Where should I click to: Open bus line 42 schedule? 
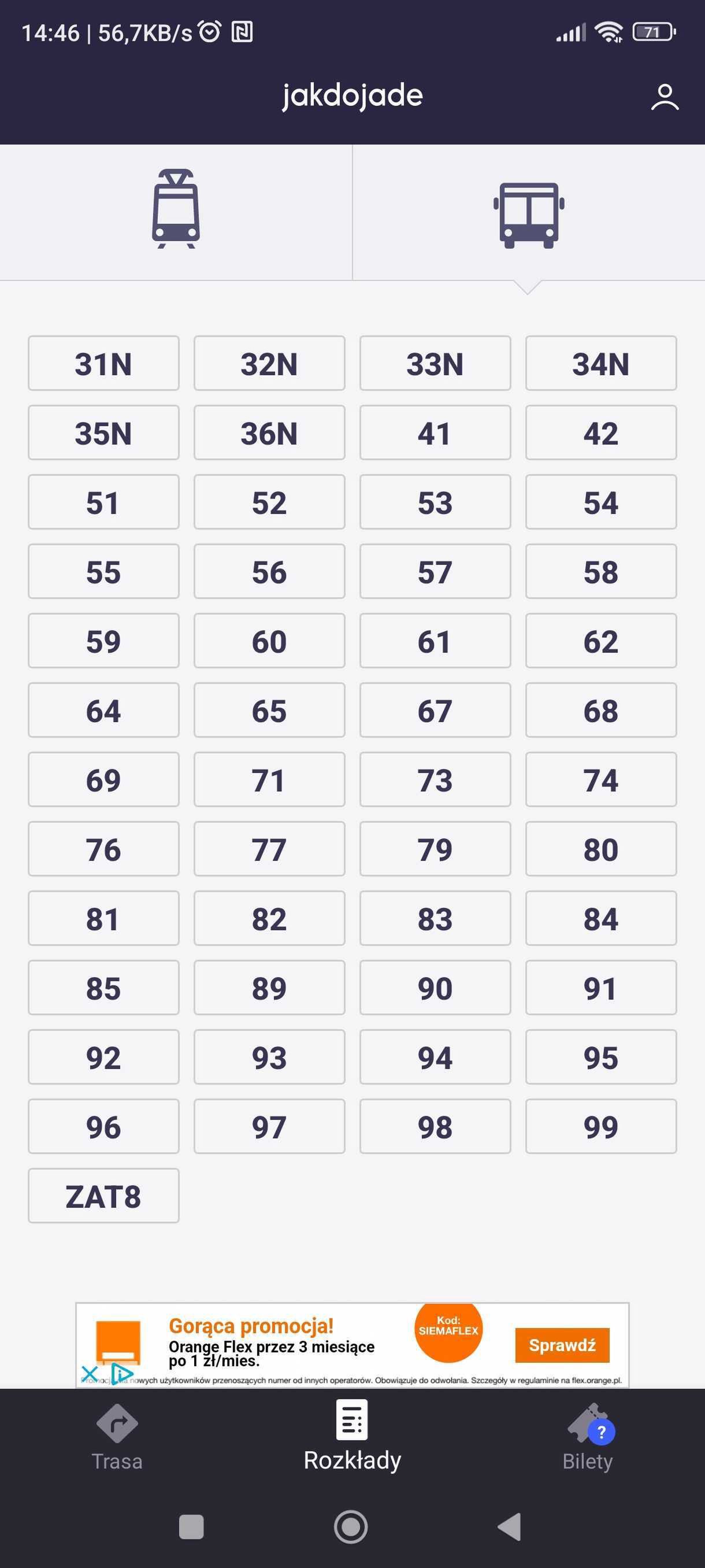click(601, 433)
